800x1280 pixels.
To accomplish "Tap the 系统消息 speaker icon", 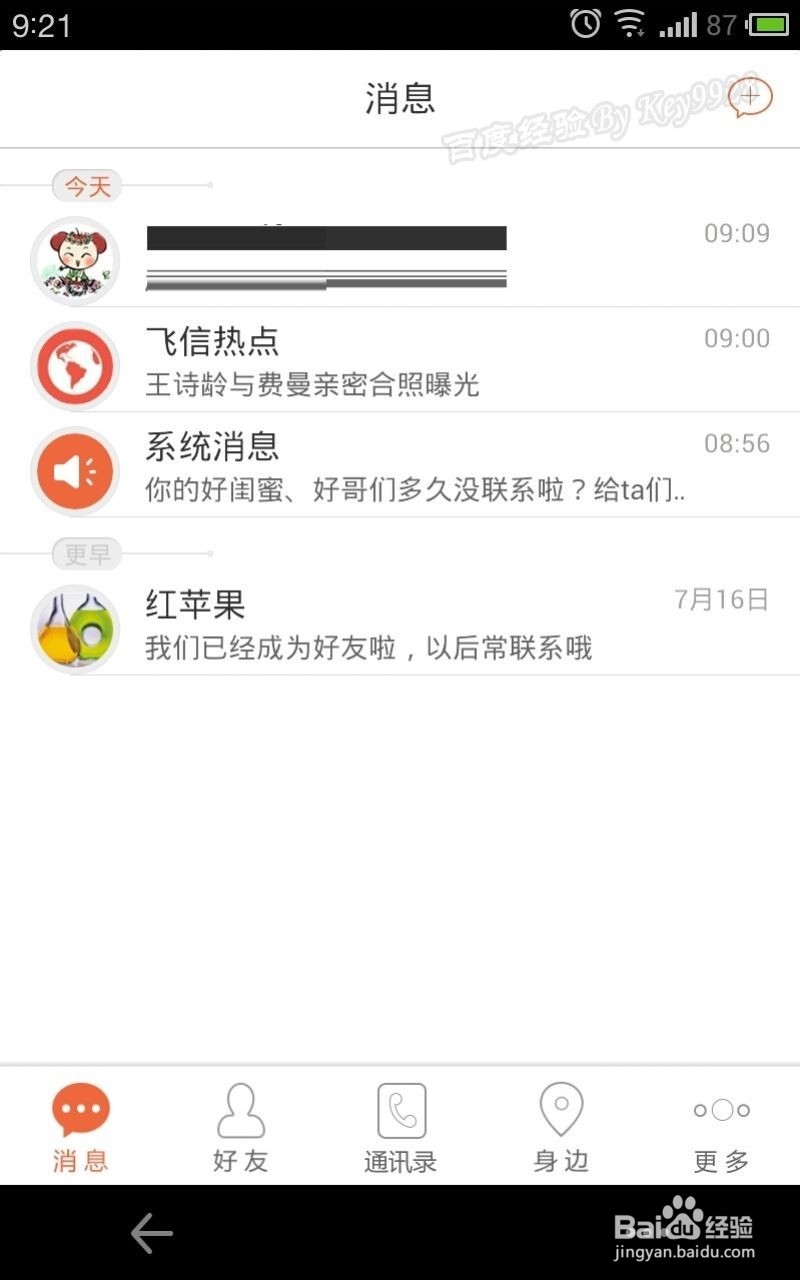I will [75, 470].
